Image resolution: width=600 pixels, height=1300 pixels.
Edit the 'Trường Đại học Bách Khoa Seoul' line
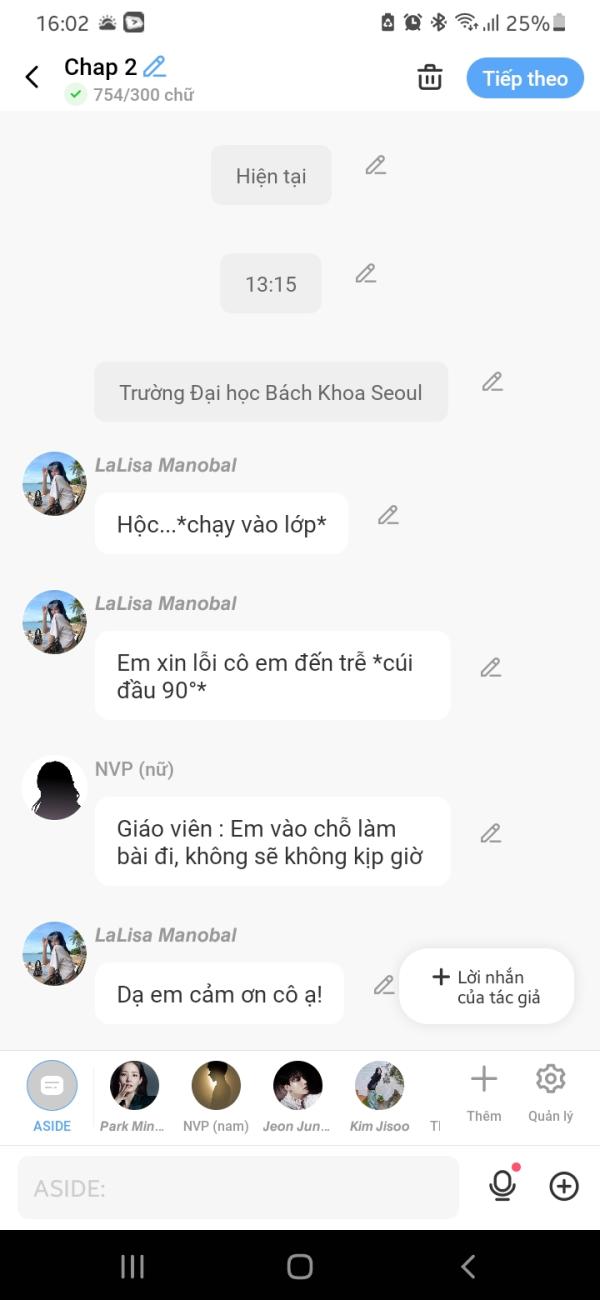coord(492,381)
